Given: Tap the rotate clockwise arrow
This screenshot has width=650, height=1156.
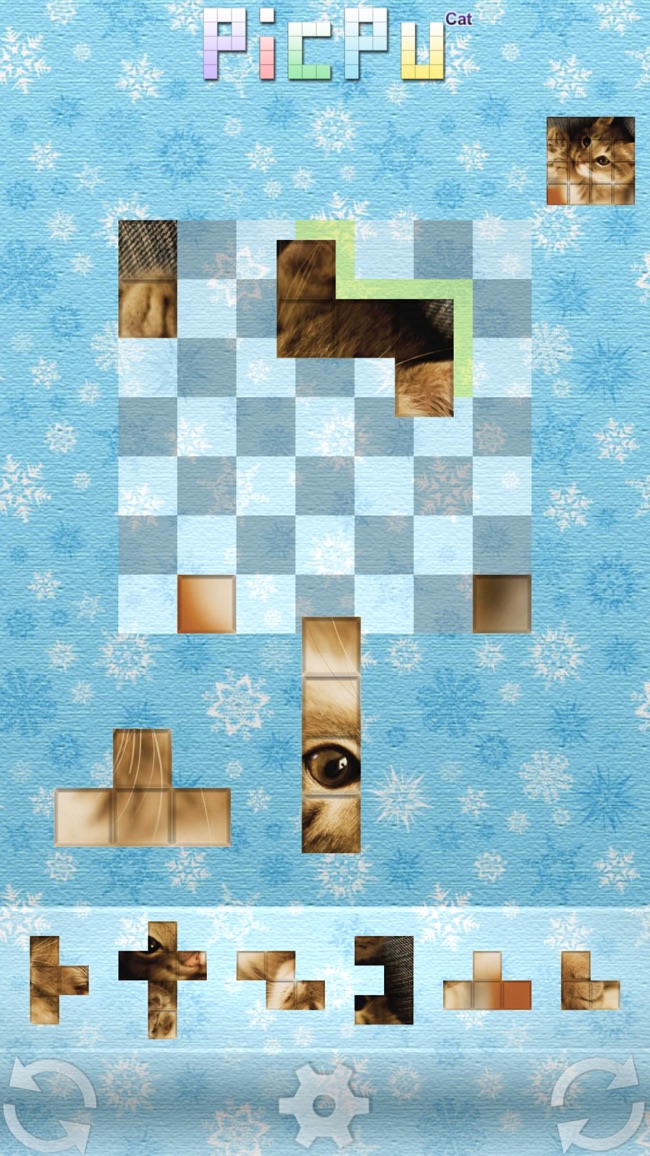Looking at the screenshot, I should click(598, 1104).
